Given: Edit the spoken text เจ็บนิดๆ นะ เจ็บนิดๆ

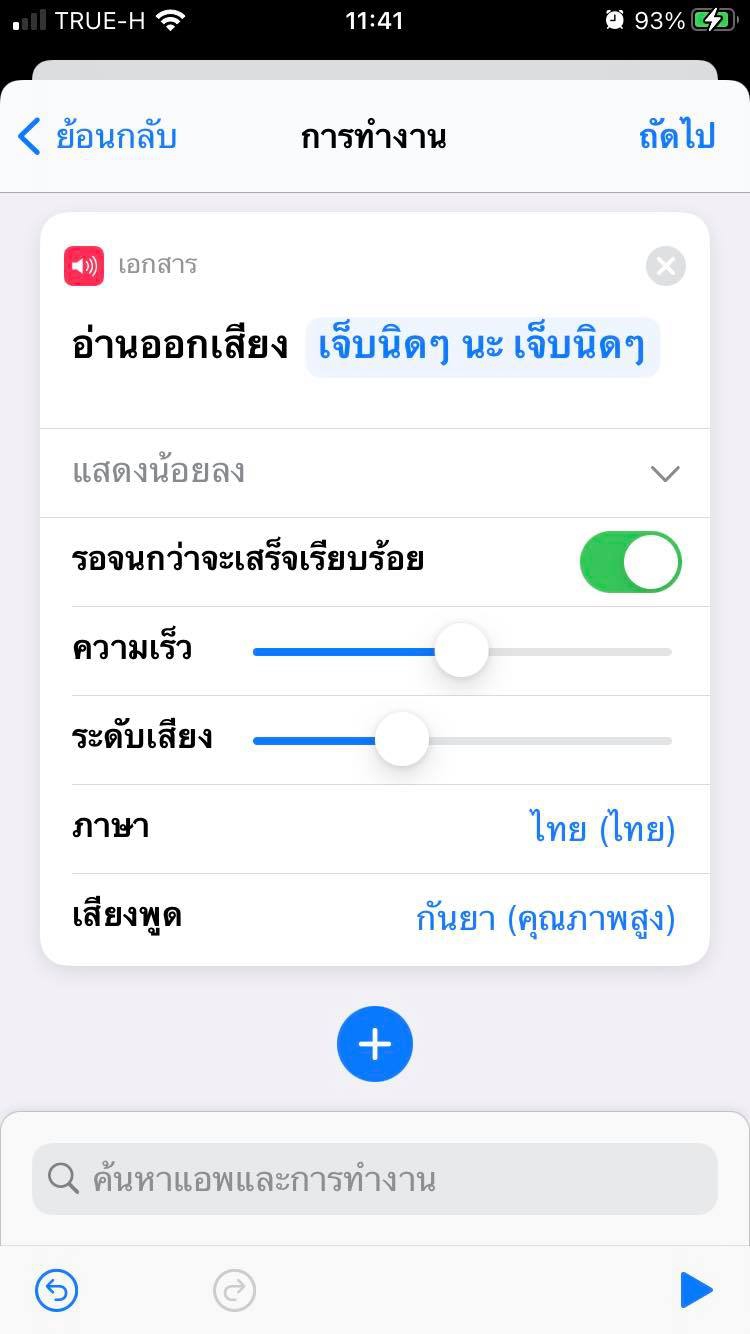Looking at the screenshot, I should pyautogui.click(x=482, y=347).
